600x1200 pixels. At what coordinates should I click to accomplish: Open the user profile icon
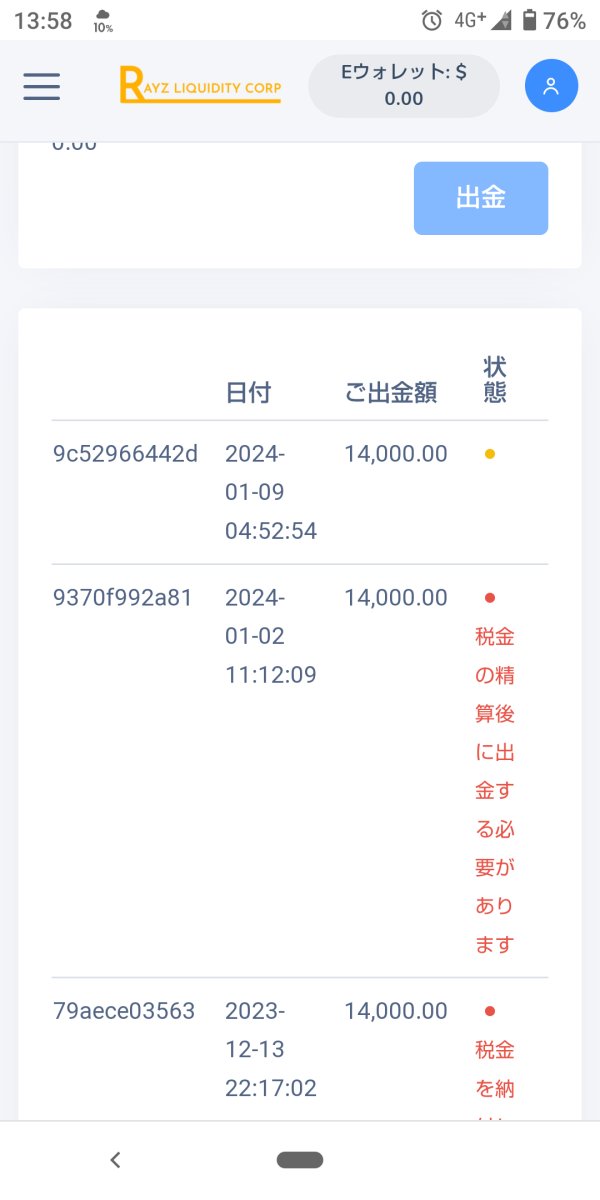[x=551, y=86]
